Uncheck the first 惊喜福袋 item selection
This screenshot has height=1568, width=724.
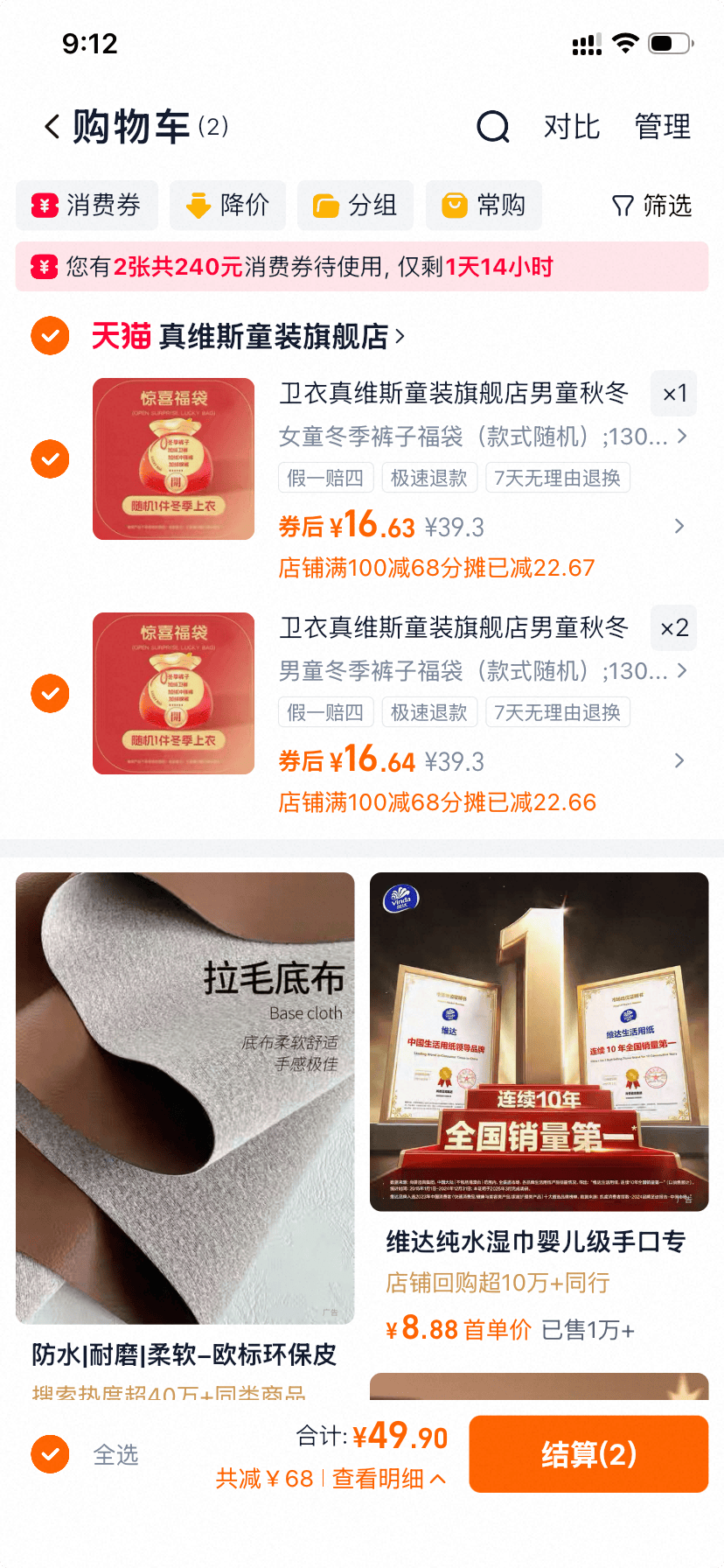pyautogui.click(x=50, y=458)
